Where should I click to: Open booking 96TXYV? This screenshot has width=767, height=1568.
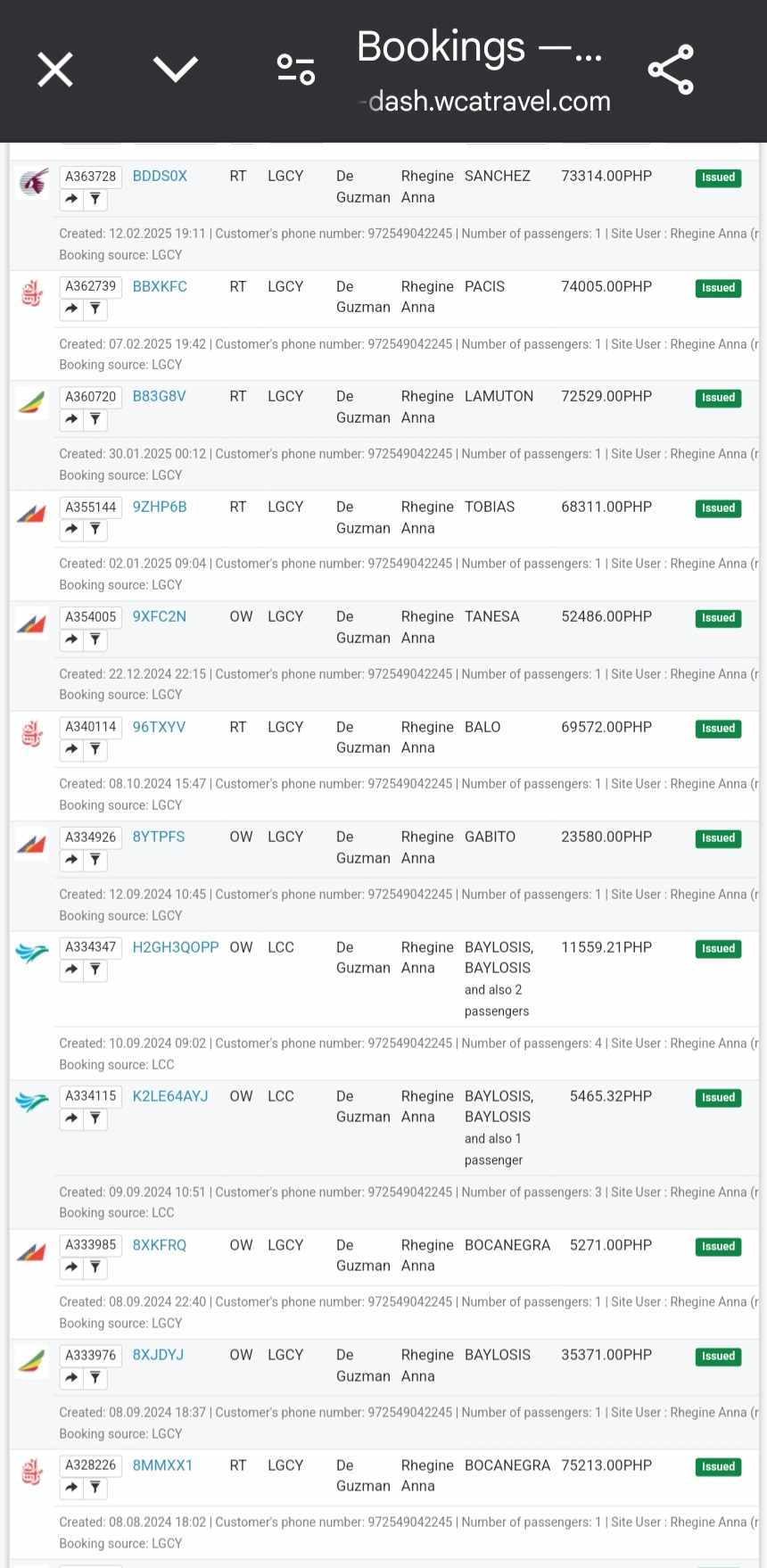pos(159,727)
